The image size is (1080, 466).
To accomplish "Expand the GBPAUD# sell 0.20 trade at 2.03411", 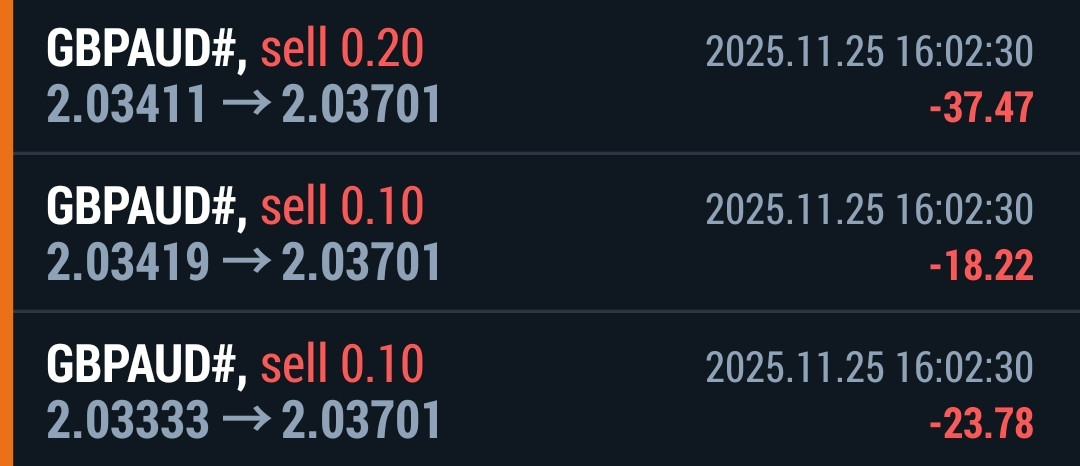I will 540,77.
